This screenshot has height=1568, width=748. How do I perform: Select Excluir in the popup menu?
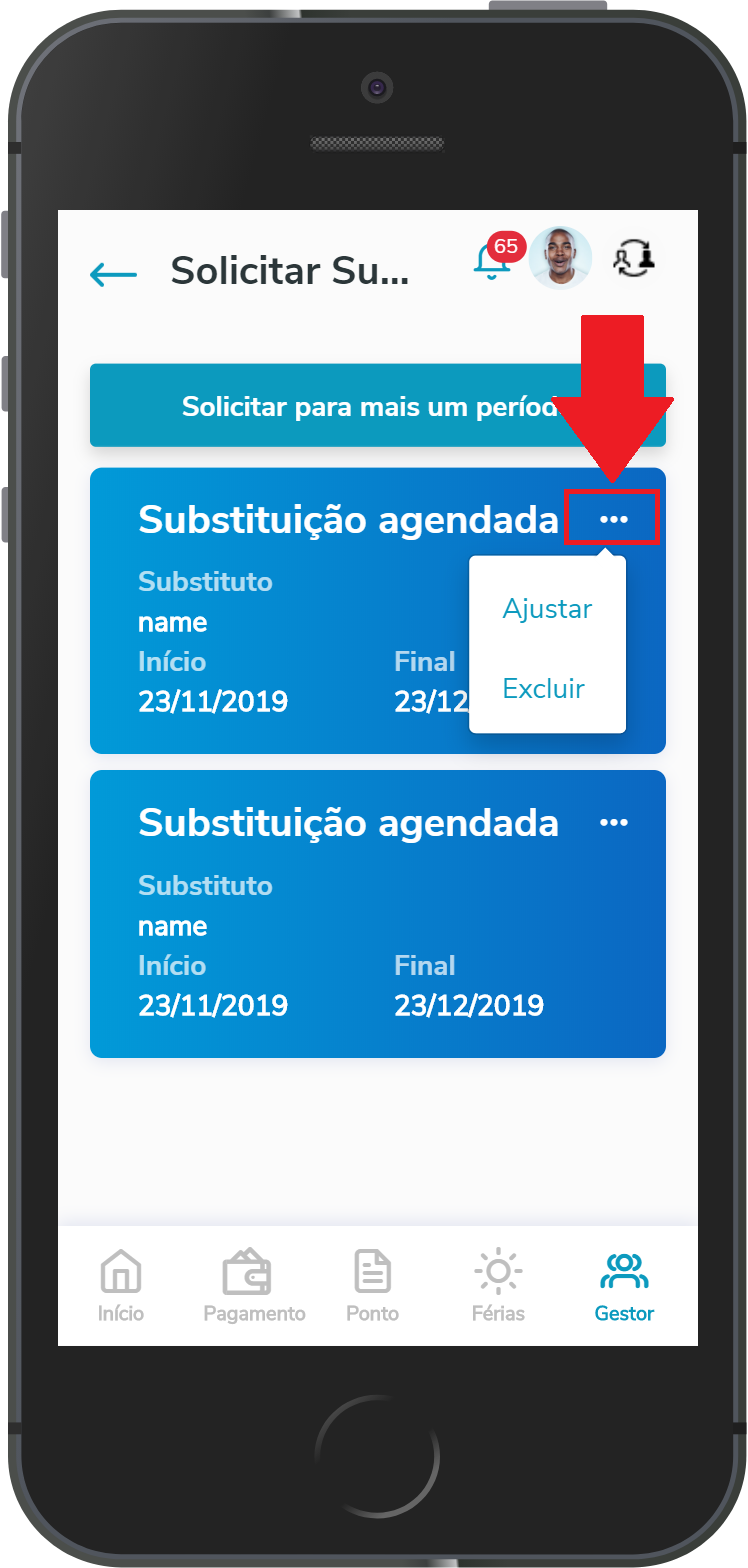pos(544,689)
